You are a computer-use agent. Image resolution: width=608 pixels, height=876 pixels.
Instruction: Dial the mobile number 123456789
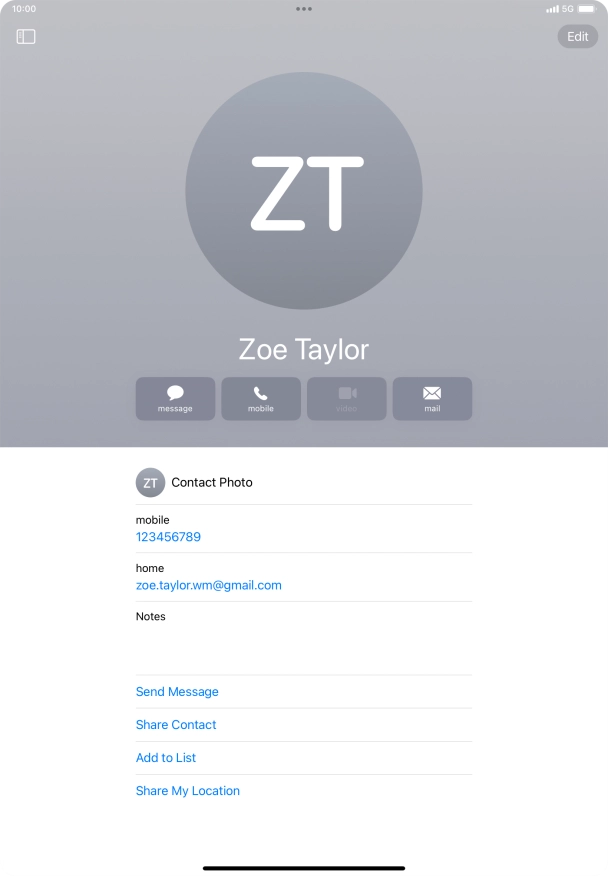tap(168, 537)
